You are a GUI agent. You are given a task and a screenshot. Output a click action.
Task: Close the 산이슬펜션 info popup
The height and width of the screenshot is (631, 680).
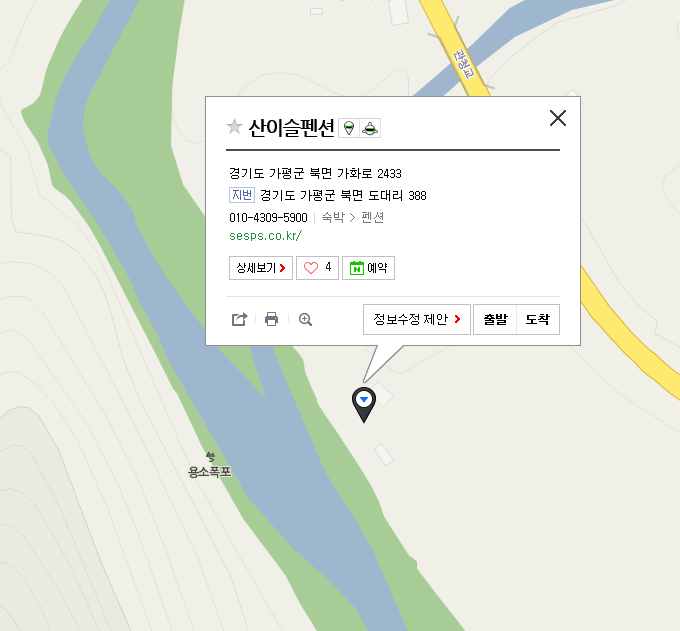click(558, 118)
